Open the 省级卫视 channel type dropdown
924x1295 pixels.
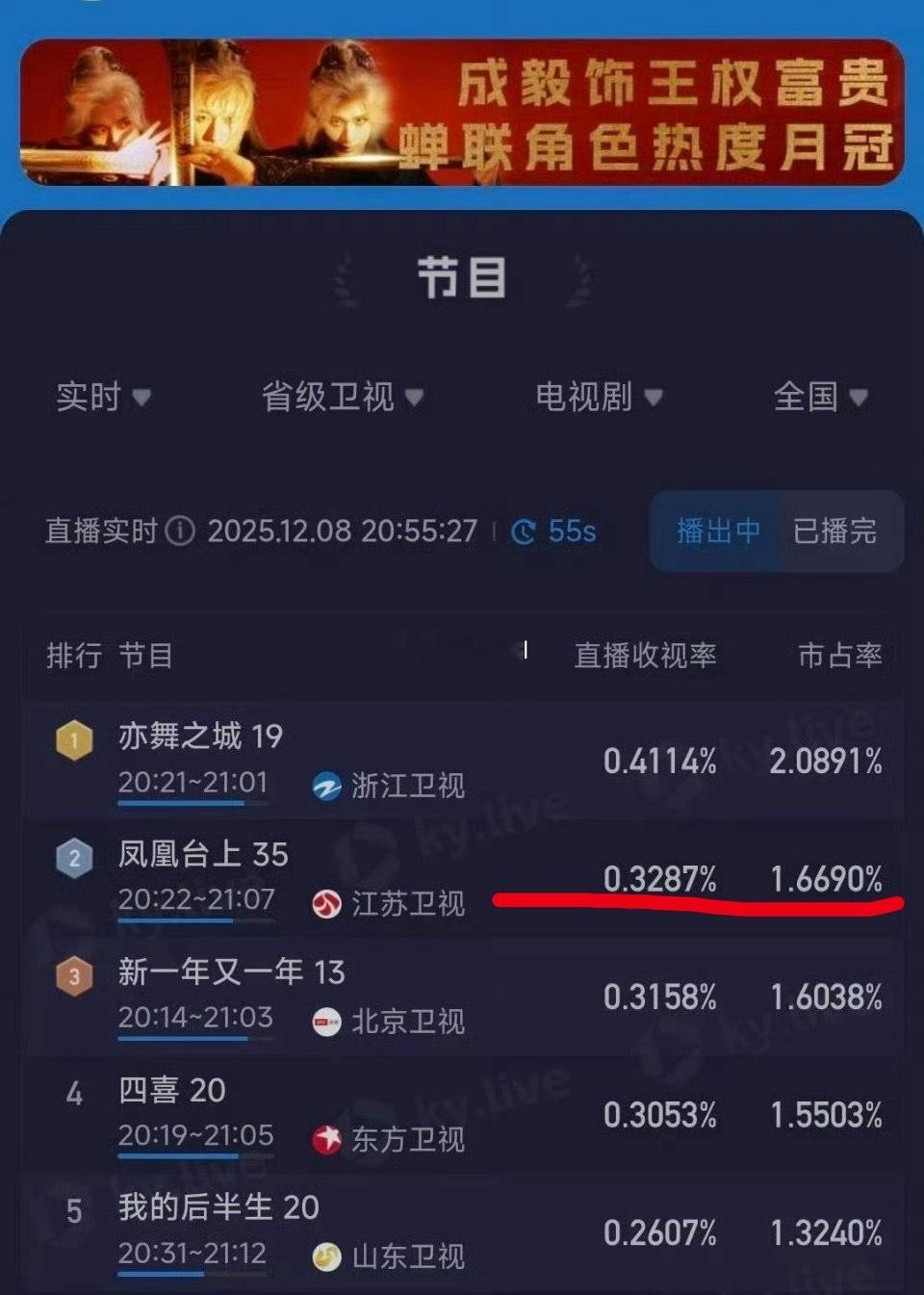(x=342, y=397)
